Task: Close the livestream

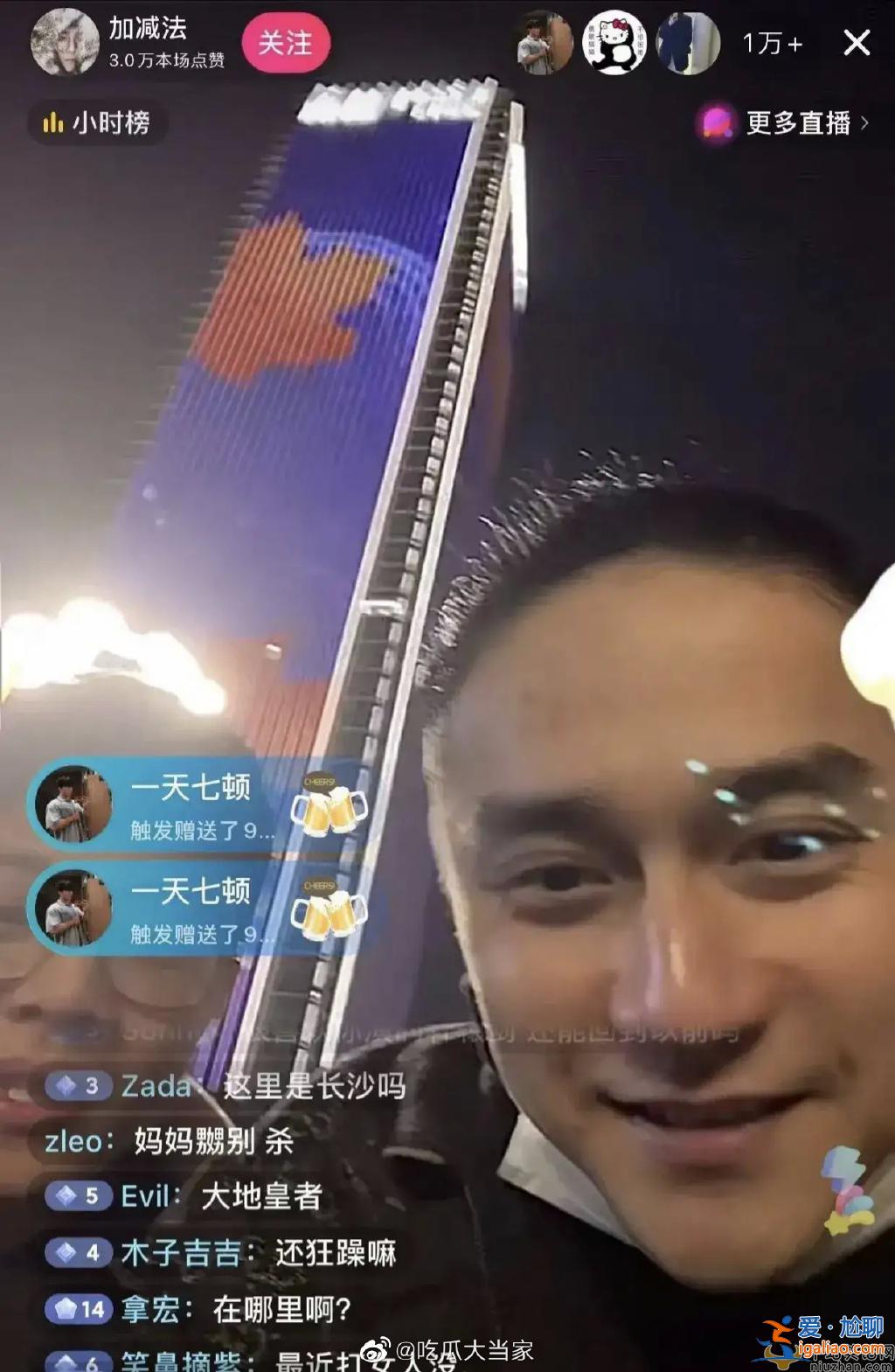Action: (x=857, y=43)
